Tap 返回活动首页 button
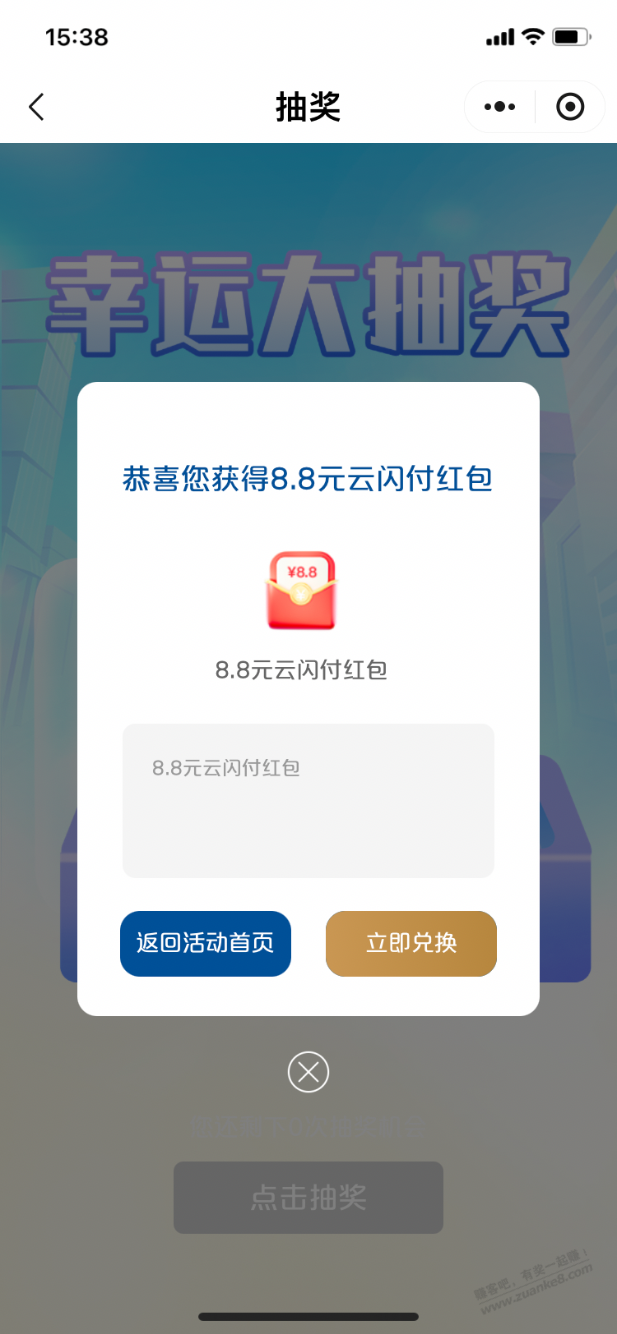Image resolution: width=617 pixels, height=1334 pixels. point(205,943)
